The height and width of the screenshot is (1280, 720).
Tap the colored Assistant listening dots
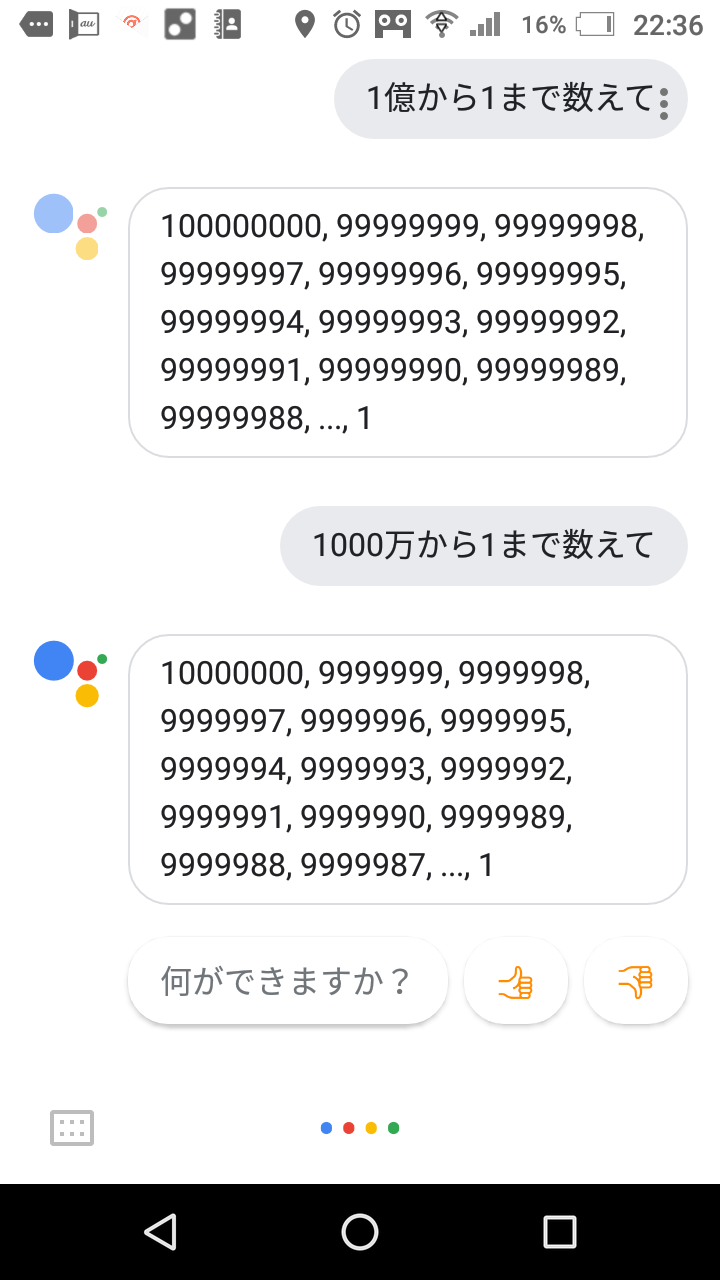(360, 1128)
